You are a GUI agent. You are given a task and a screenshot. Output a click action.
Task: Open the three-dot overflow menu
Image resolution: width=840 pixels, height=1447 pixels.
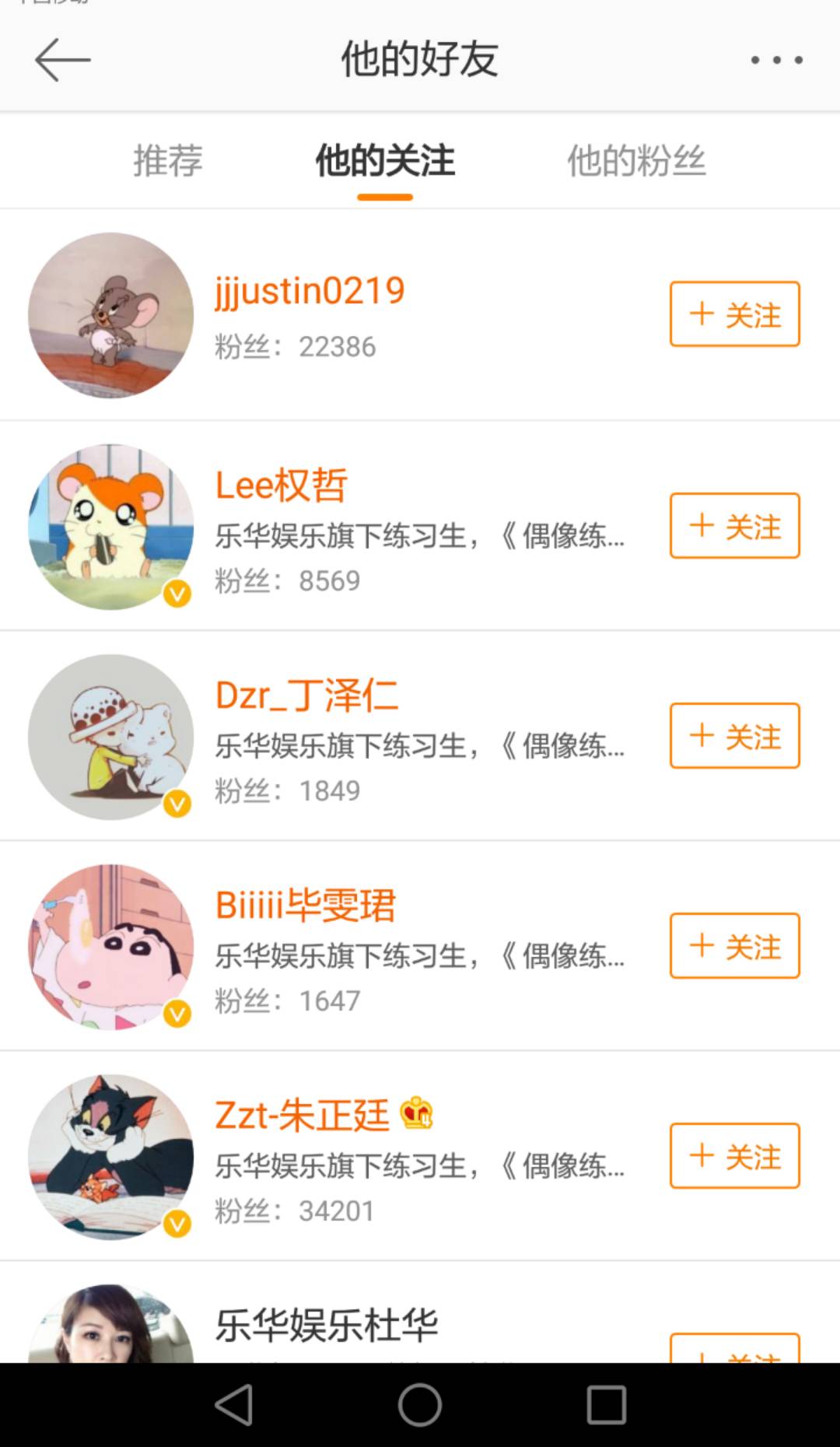coord(776,59)
